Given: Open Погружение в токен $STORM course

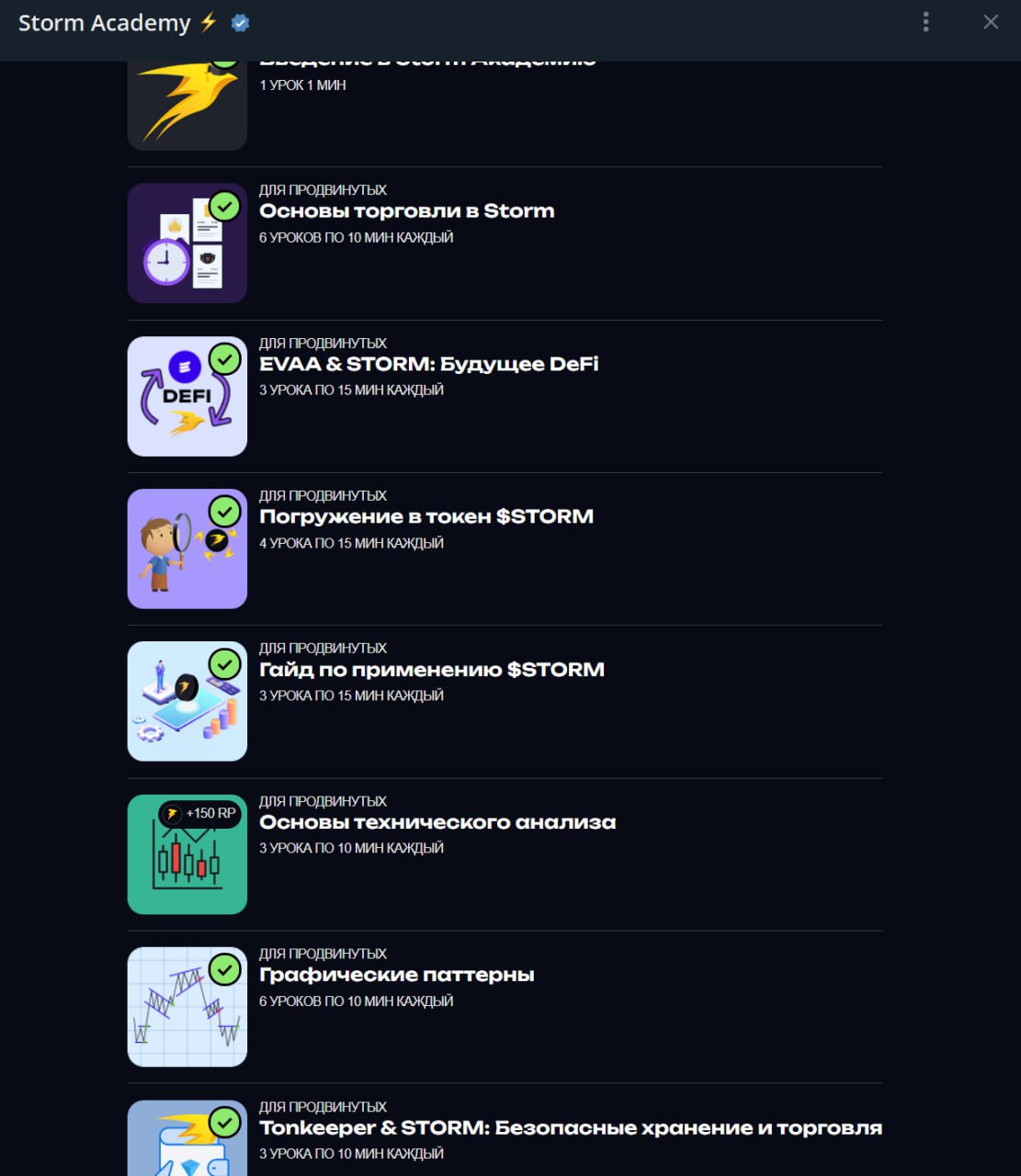Looking at the screenshot, I should pyautogui.click(x=425, y=517).
